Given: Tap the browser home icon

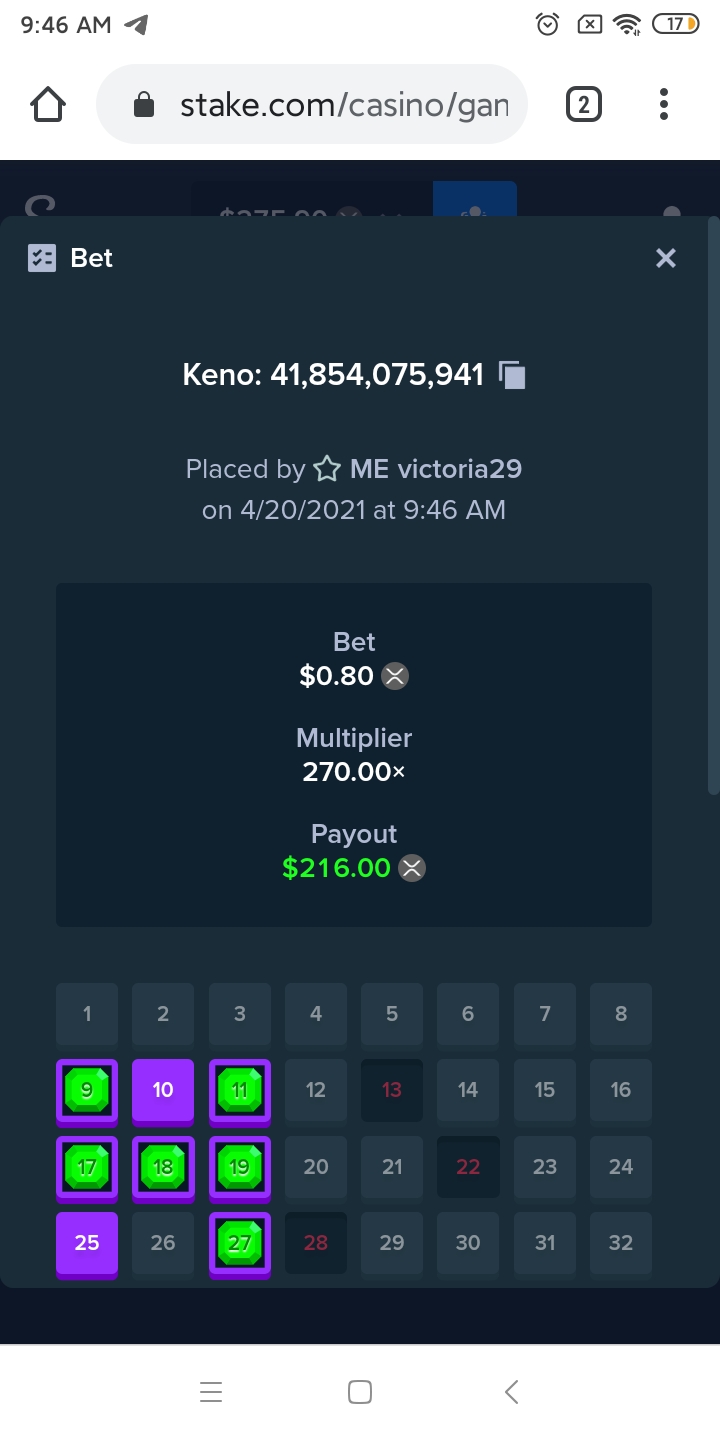Looking at the screenshot, I should tap(48, 104).
